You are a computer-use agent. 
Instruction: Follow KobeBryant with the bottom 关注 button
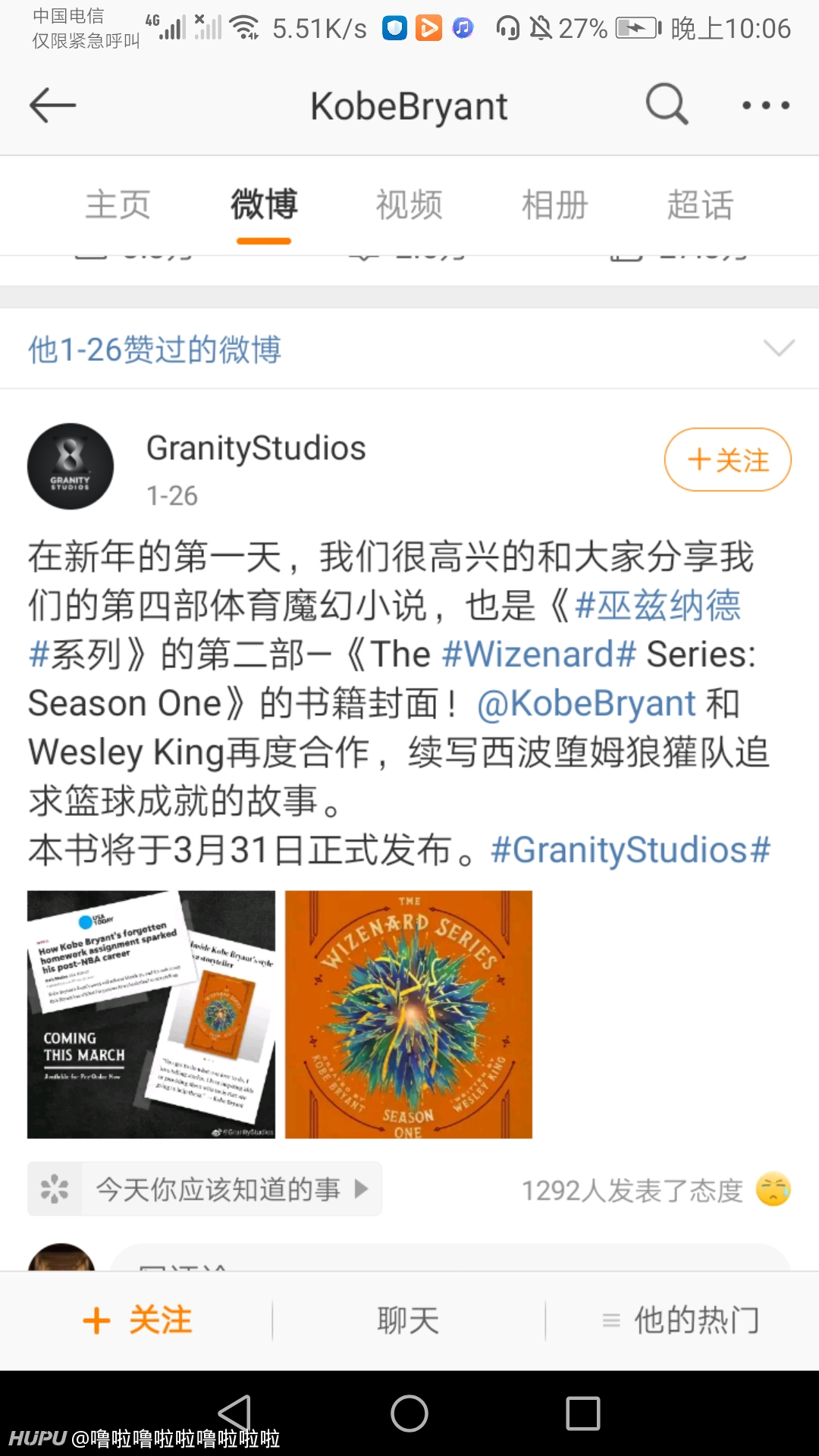click(x=136, y=1320)
